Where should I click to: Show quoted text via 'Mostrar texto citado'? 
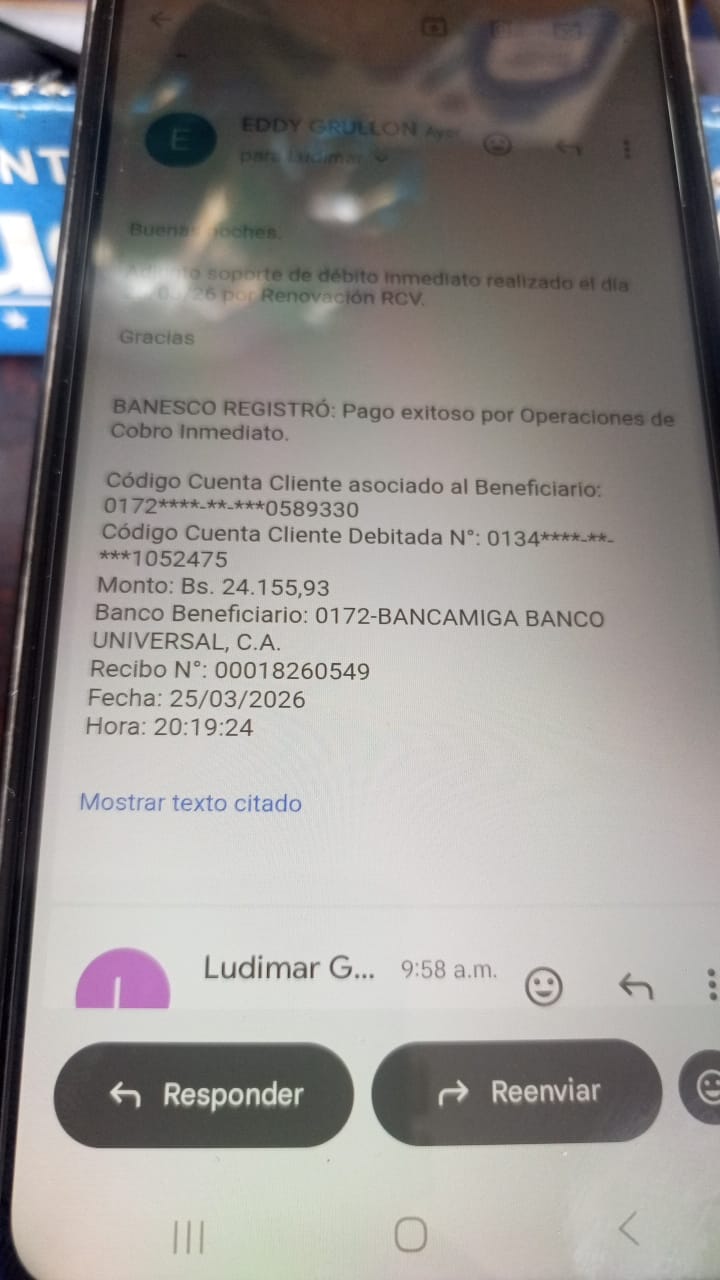[190, 803]
